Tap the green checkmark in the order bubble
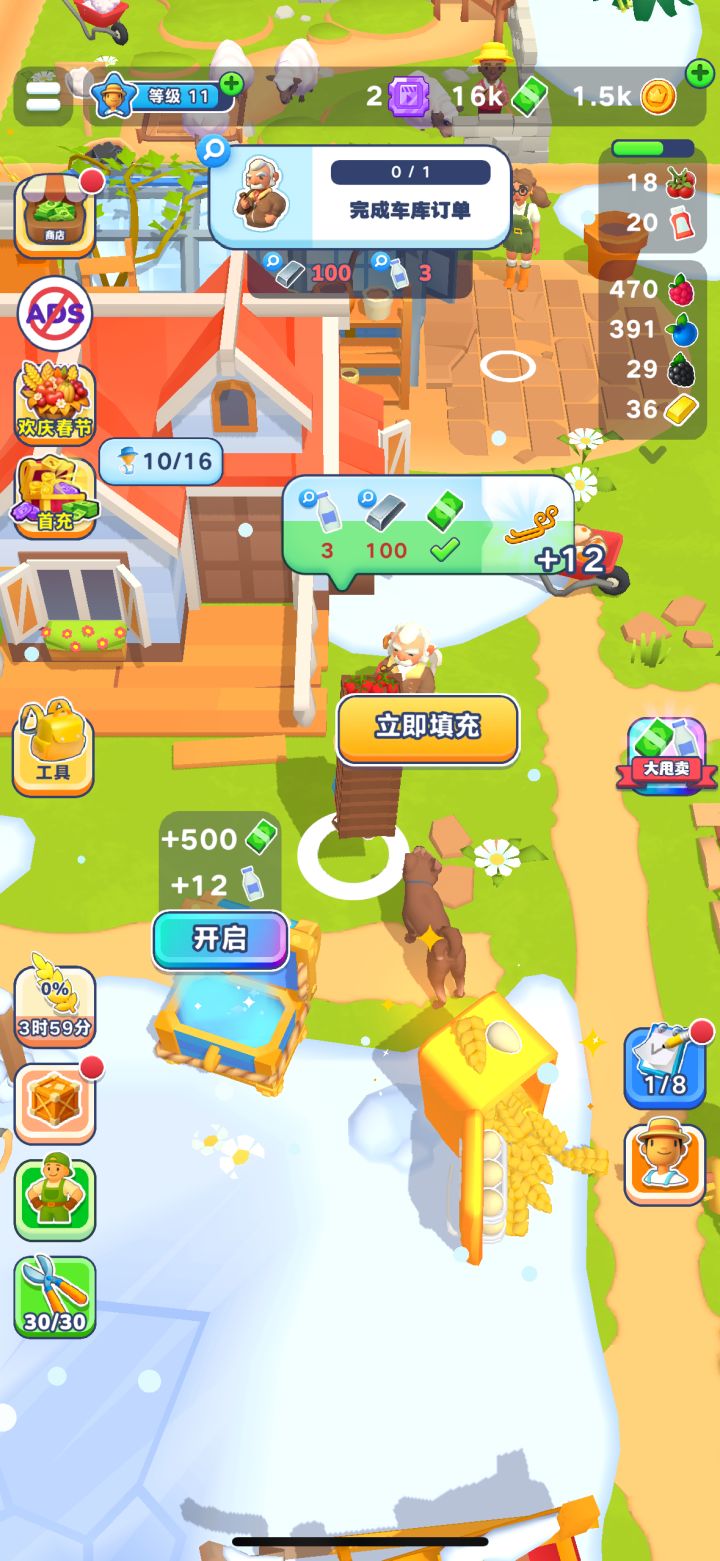This screenshot has width=720, height=1561. [x=446, y=548]
